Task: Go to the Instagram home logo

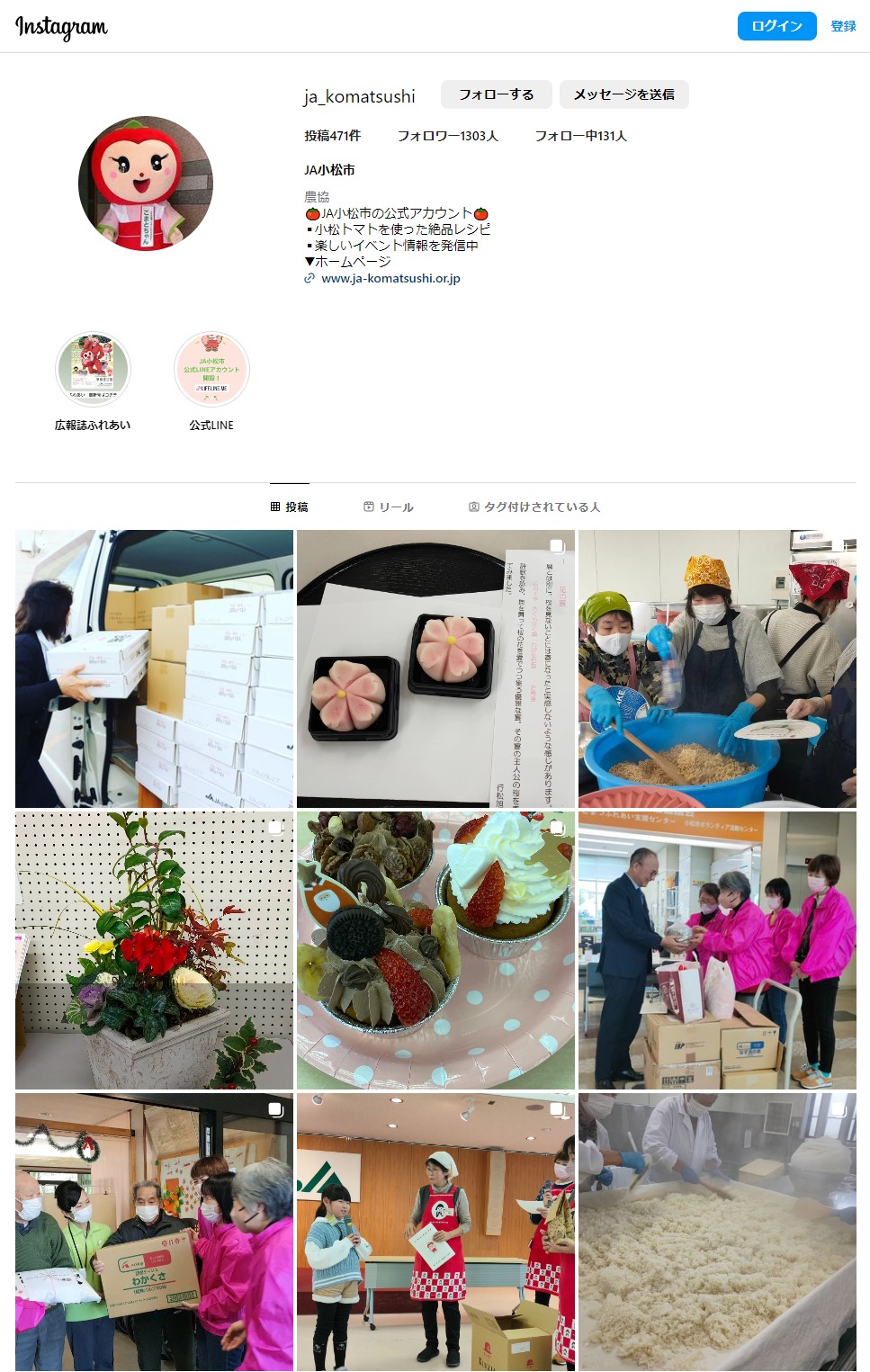Action: 61,27
